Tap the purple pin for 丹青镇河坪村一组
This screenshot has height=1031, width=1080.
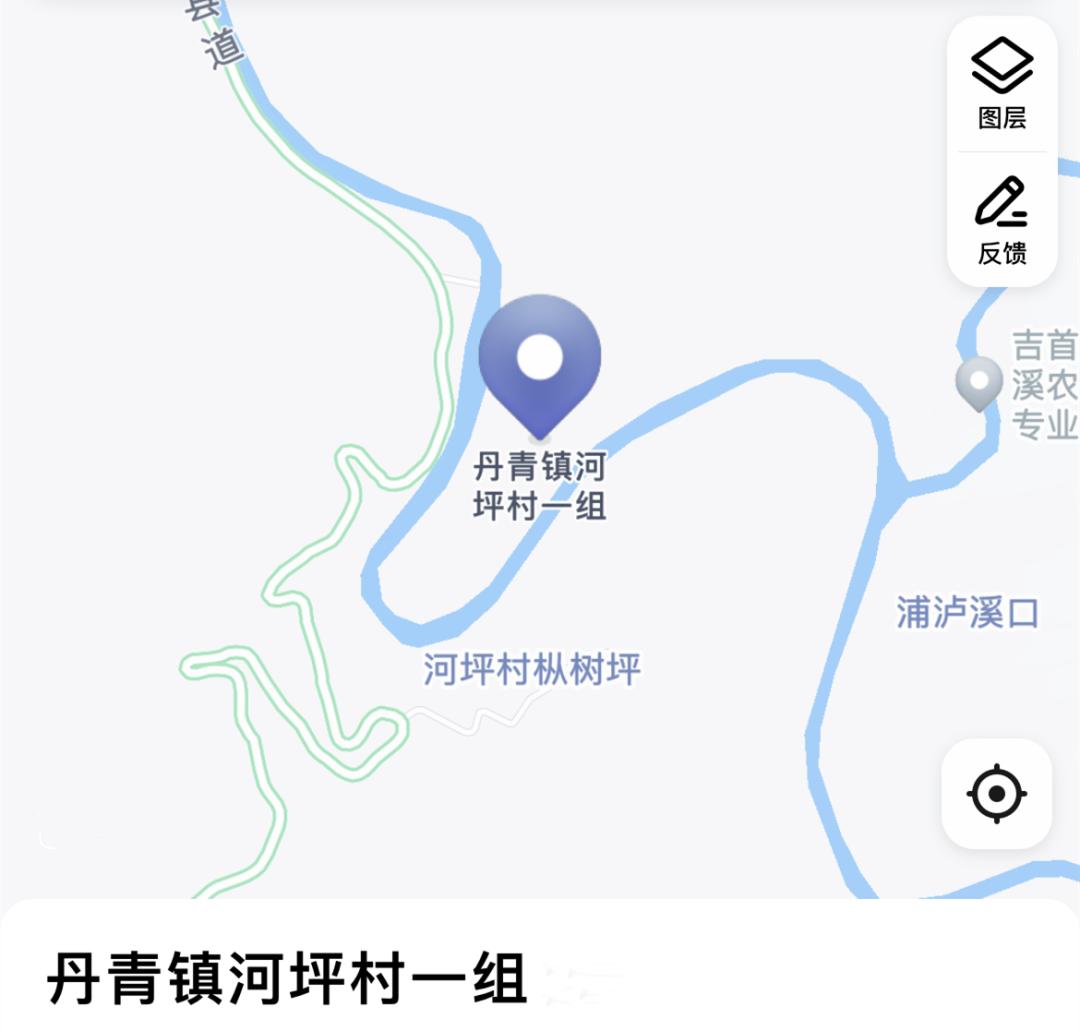coord(540,362)
